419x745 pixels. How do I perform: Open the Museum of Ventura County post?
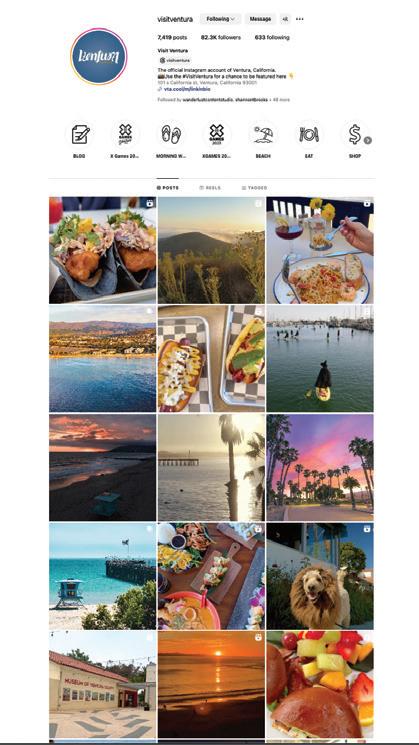(103, 684)
